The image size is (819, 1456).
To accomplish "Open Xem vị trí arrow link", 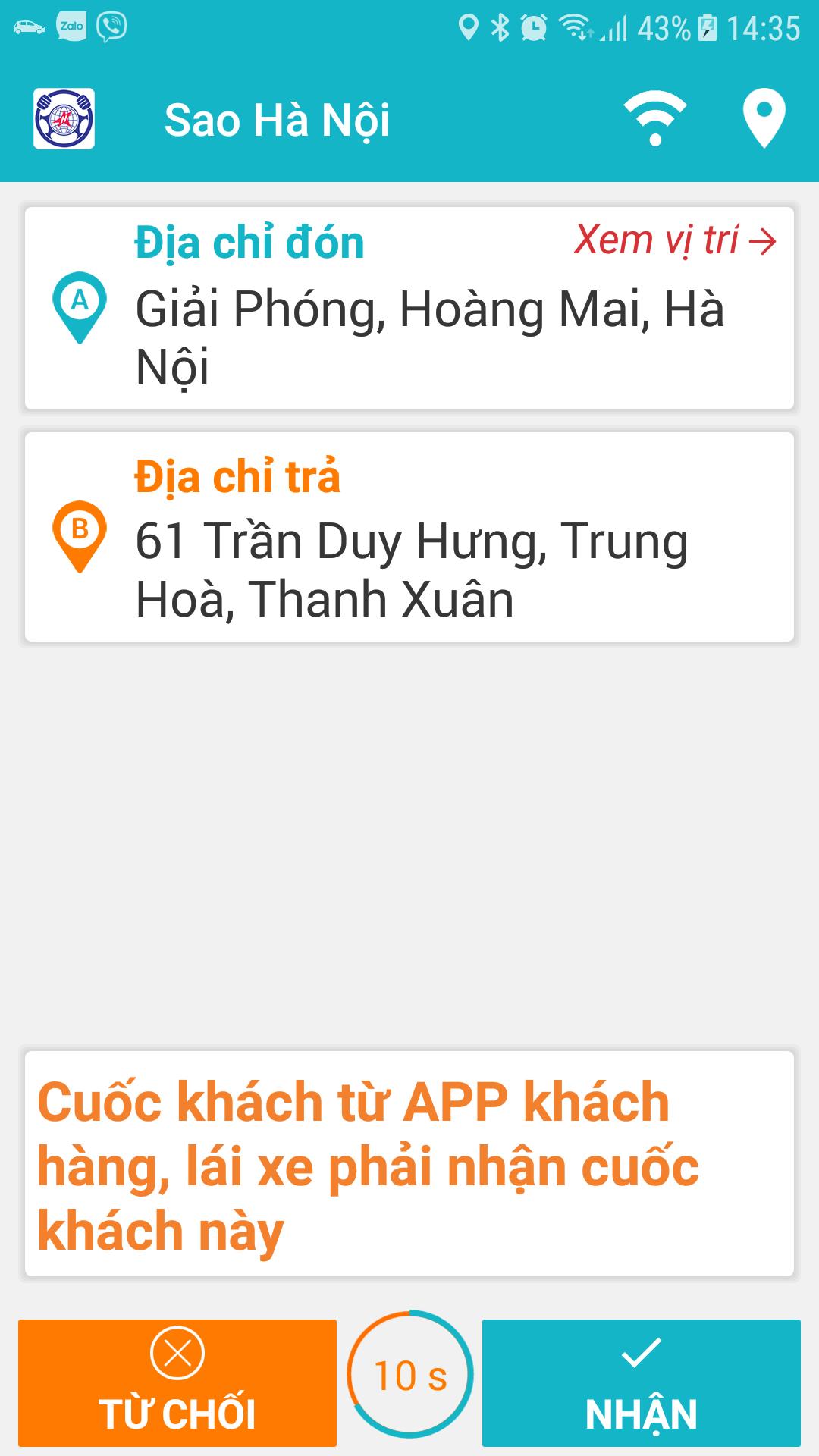I will click(x=675, y=241).
